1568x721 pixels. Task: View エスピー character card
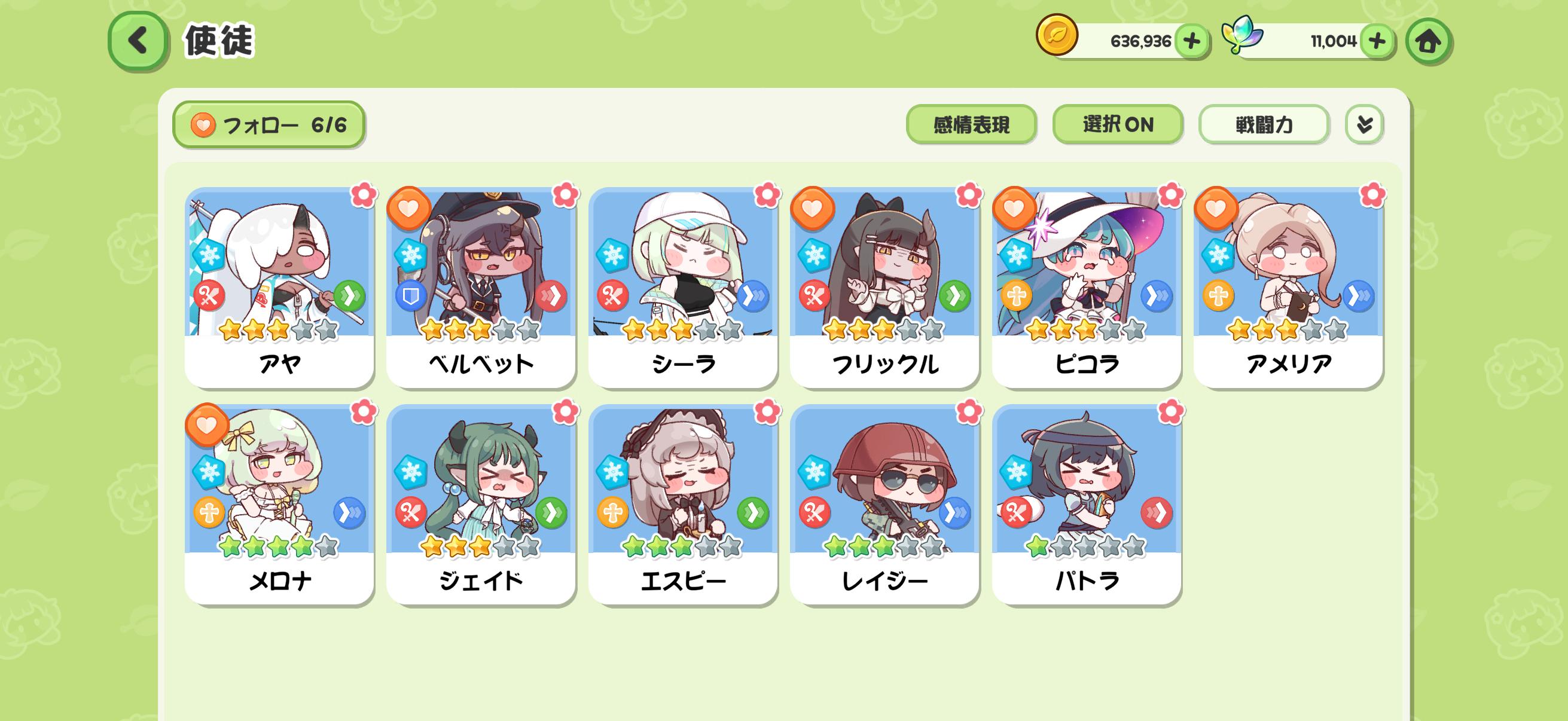tap(682, 504)
